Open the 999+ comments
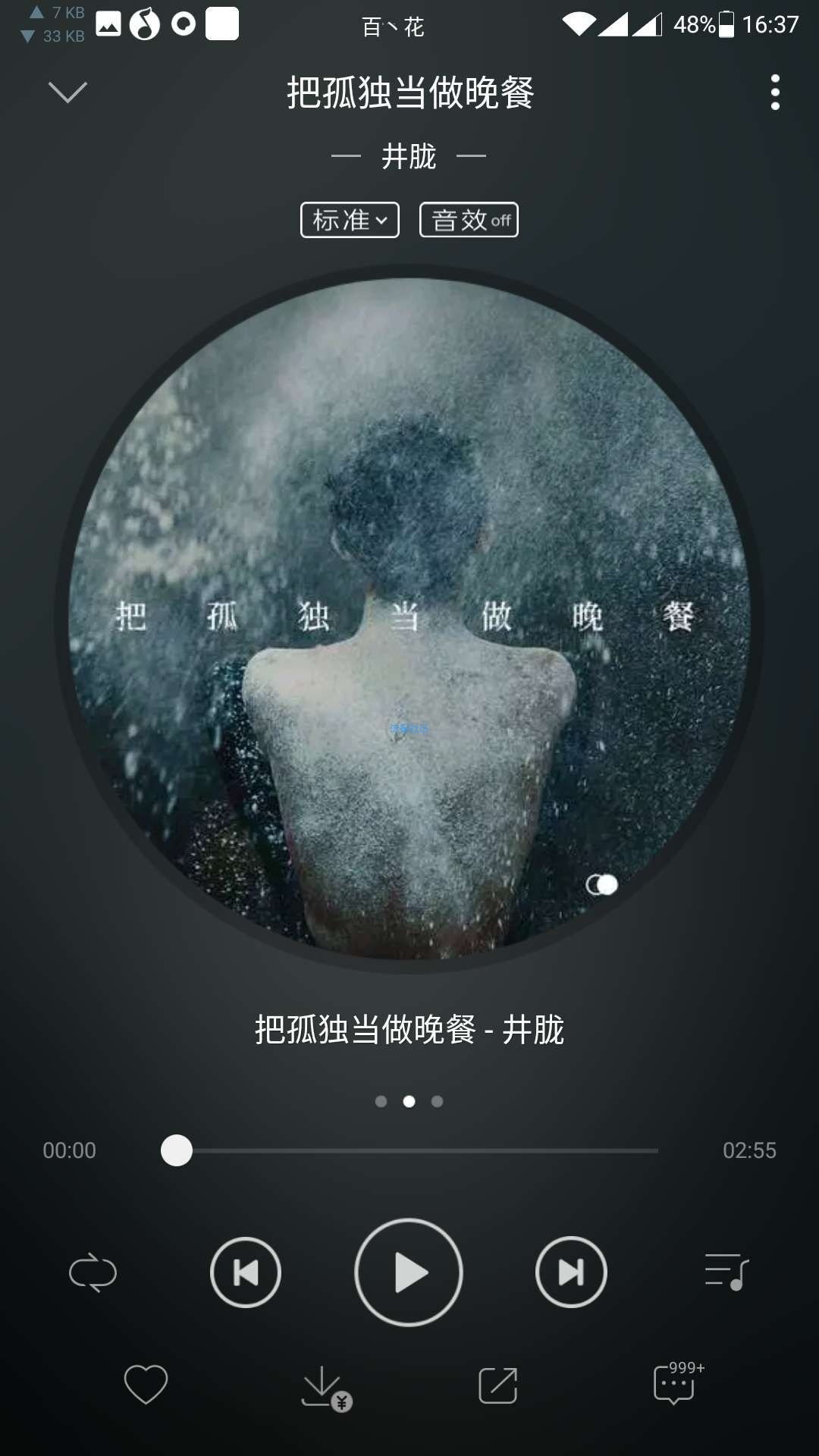The image size is (819, 1456). [678, 1382]
